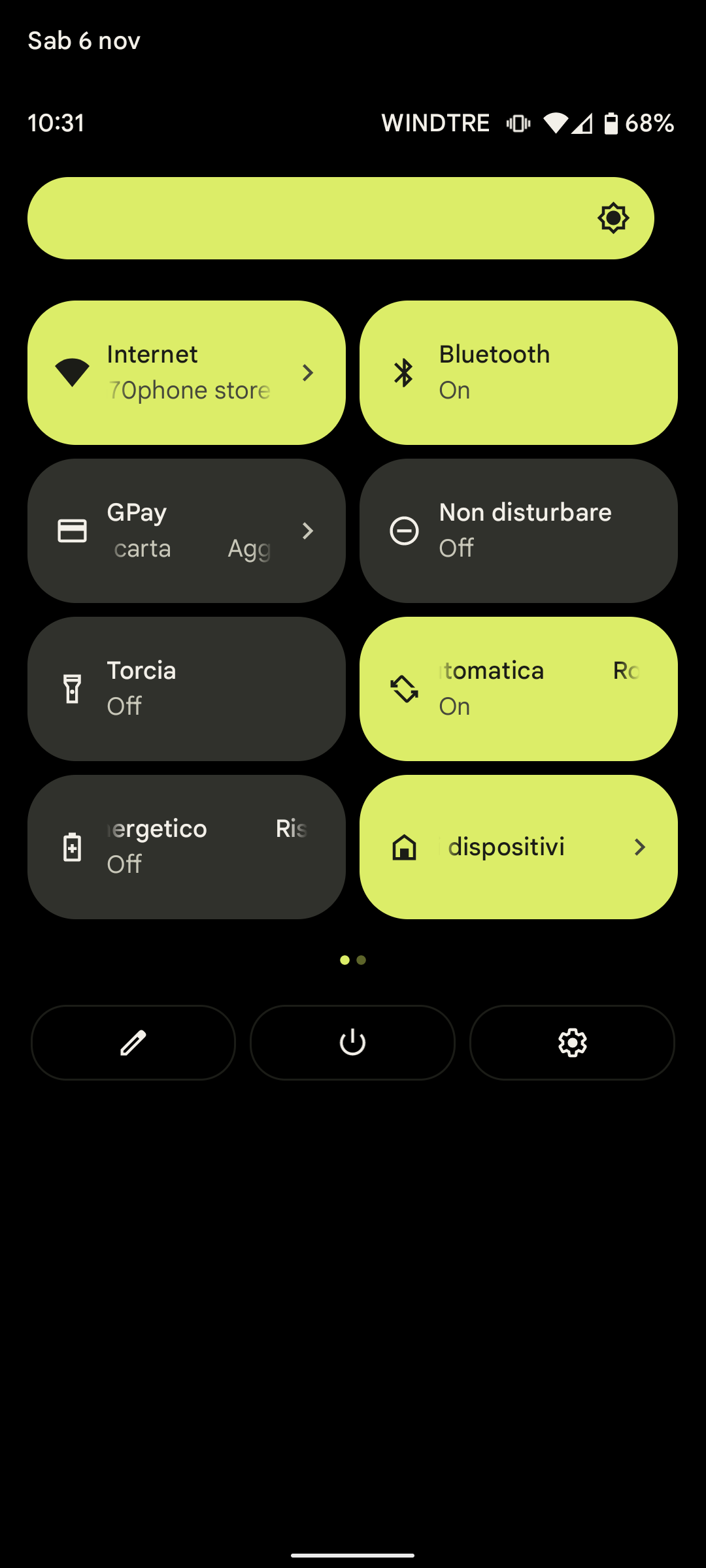Disable automatic rotation tile
The height and width of the screenshot is (1568, 706).
click(x=518, y=689)
